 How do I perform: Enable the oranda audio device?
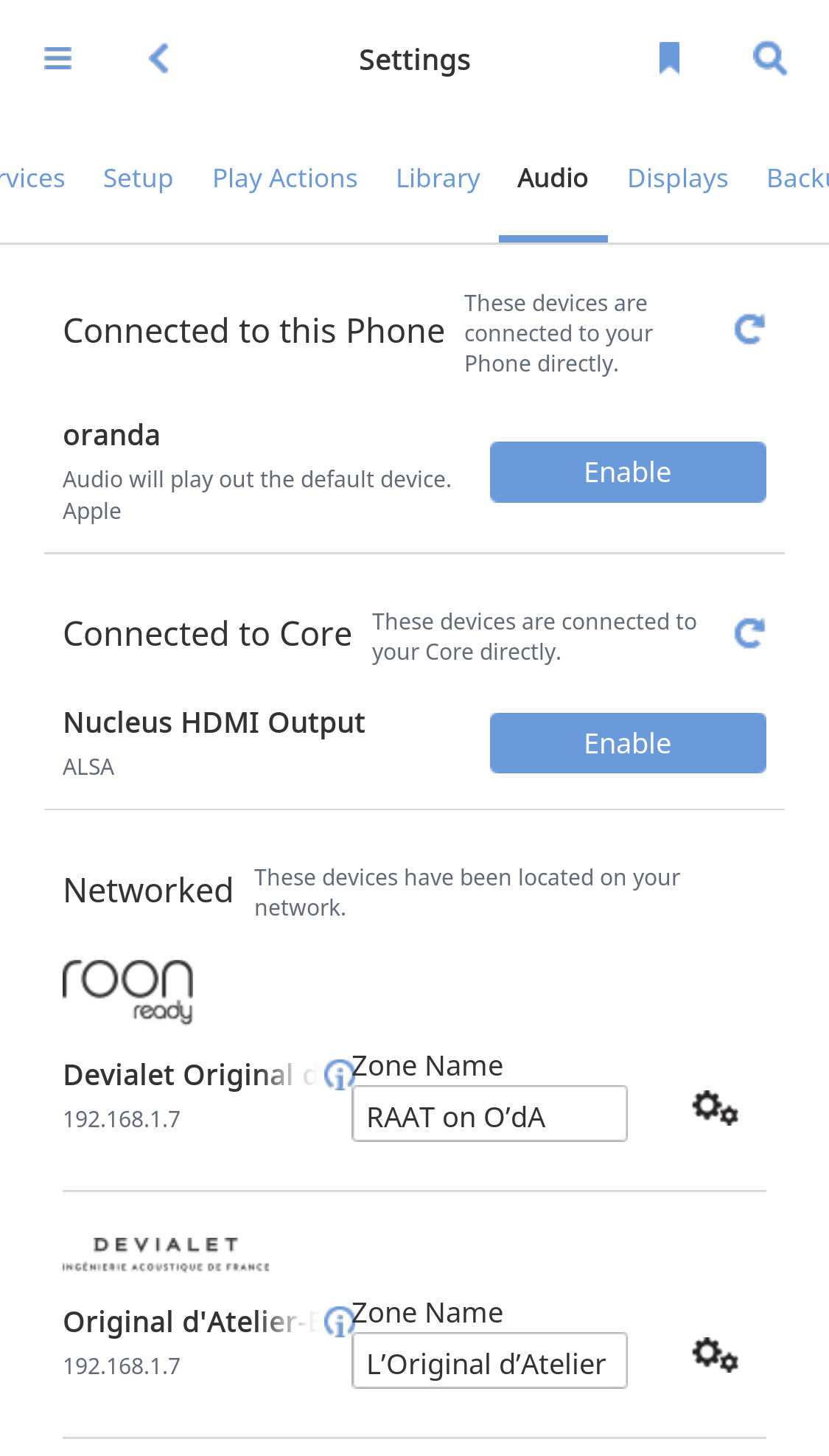(628, 472)
